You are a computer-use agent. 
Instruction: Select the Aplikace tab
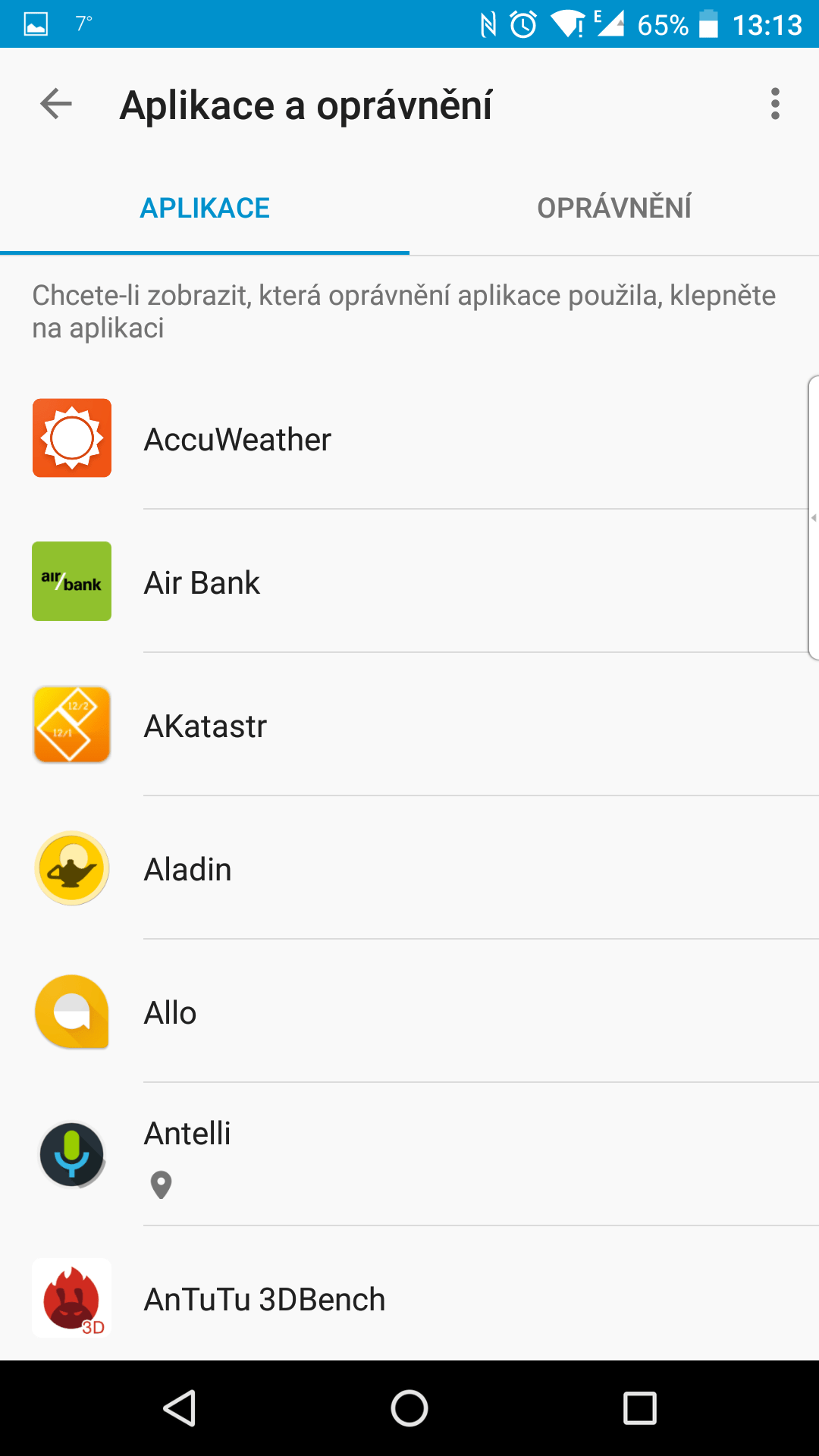205,208
